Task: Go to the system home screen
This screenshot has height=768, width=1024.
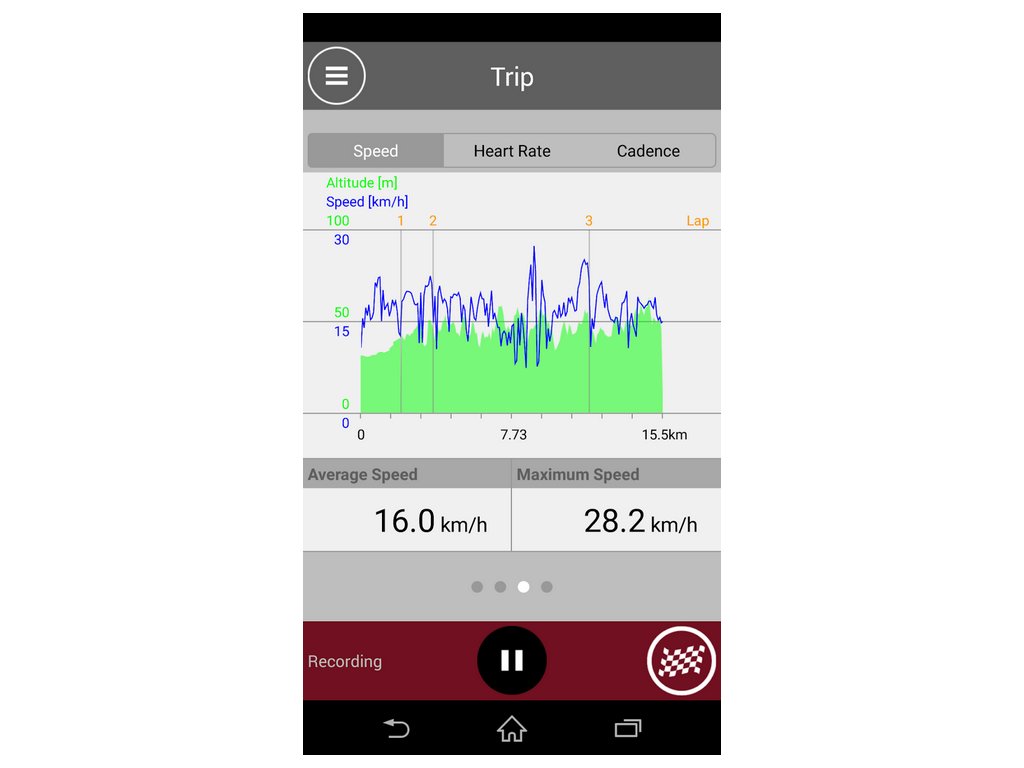Action: pos(512,729)
